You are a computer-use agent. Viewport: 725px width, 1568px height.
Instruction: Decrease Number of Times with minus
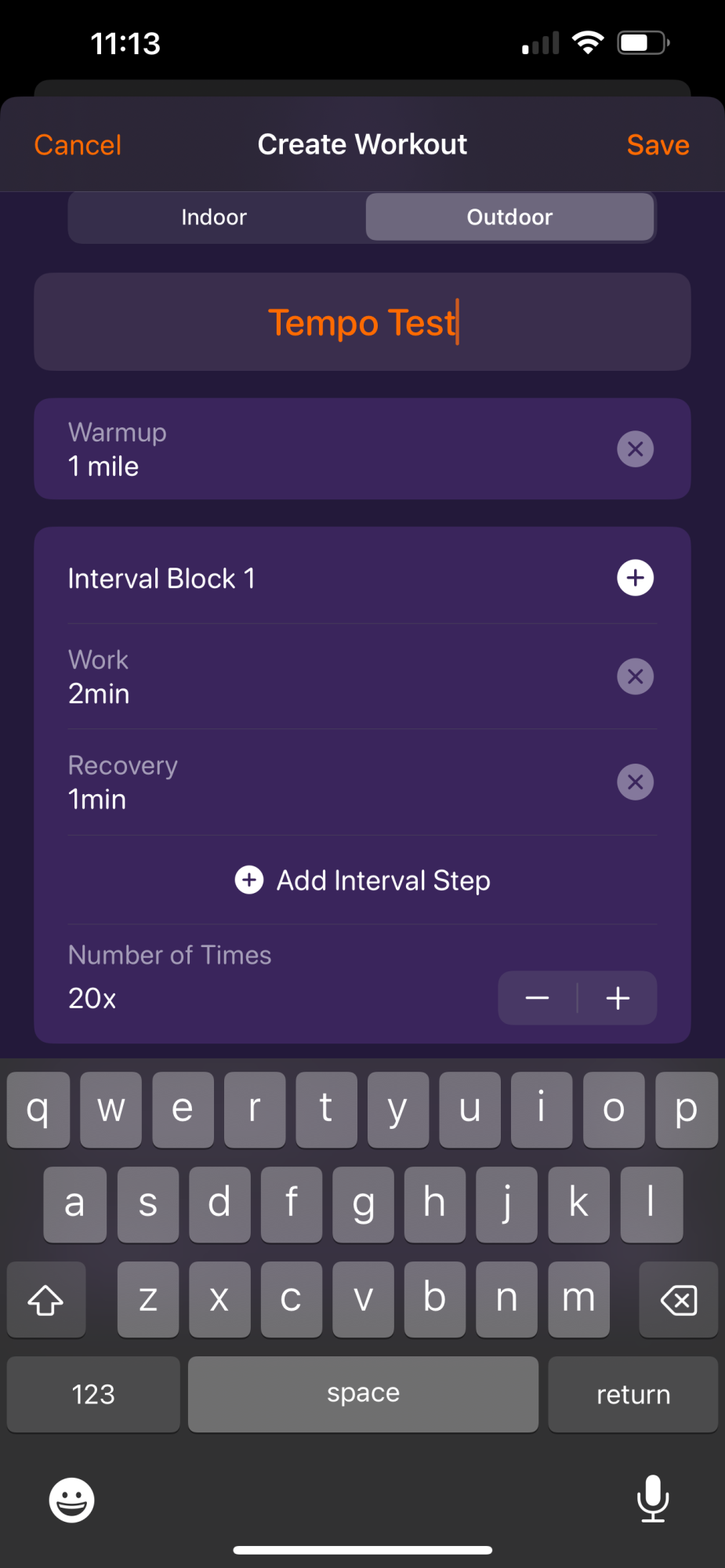click(x=537, y=998)
